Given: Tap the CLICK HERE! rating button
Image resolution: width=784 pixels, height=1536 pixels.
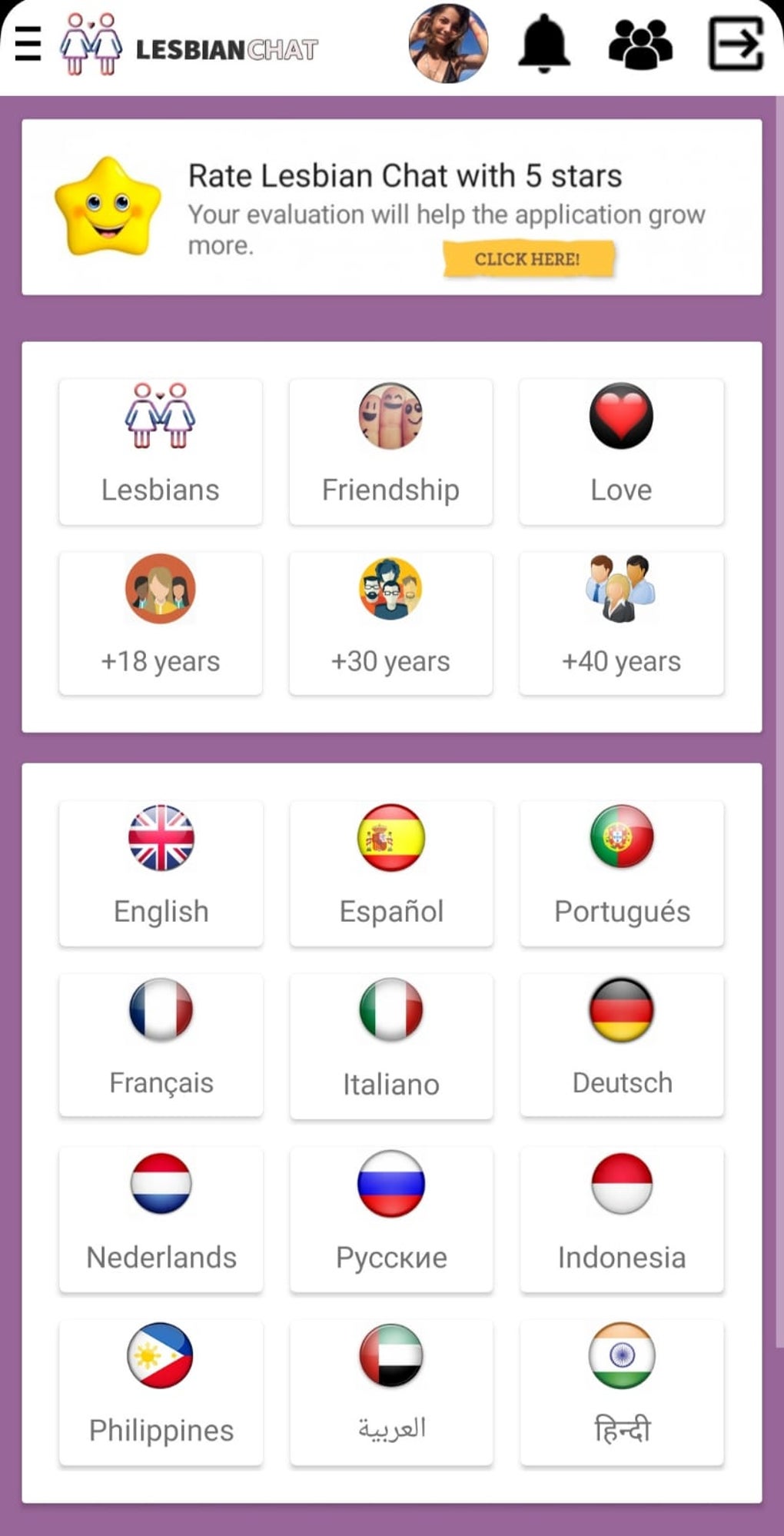Looking at the screenshot, I should (x=528, y=259).
